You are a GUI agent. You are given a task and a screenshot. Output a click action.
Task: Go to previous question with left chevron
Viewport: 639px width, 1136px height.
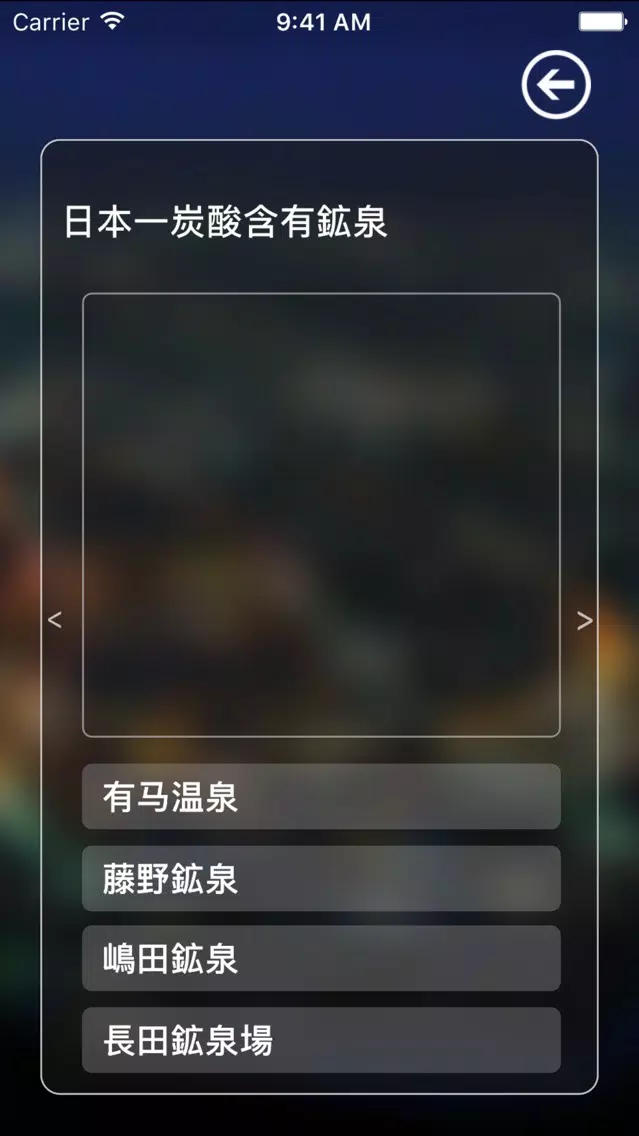click(55, 620)
